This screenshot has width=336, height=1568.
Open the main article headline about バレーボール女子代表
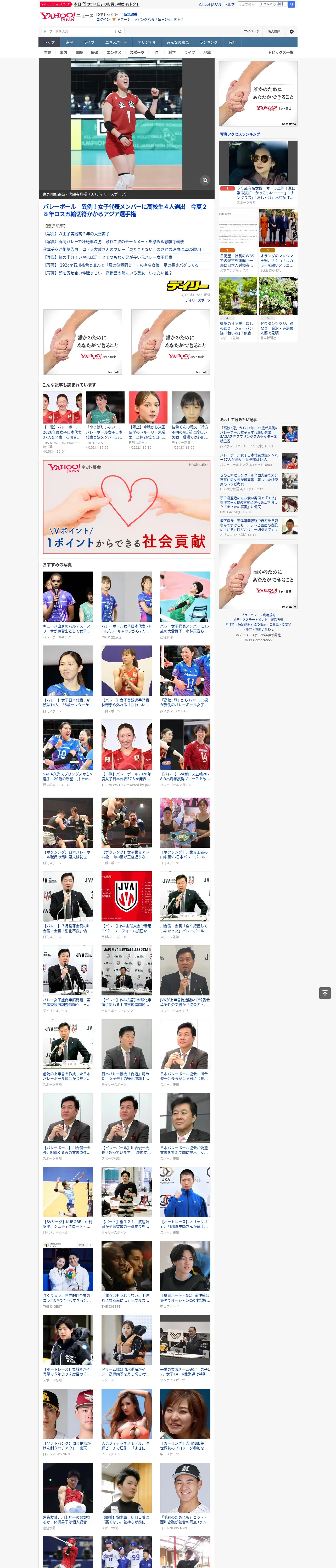pos(125,211)
